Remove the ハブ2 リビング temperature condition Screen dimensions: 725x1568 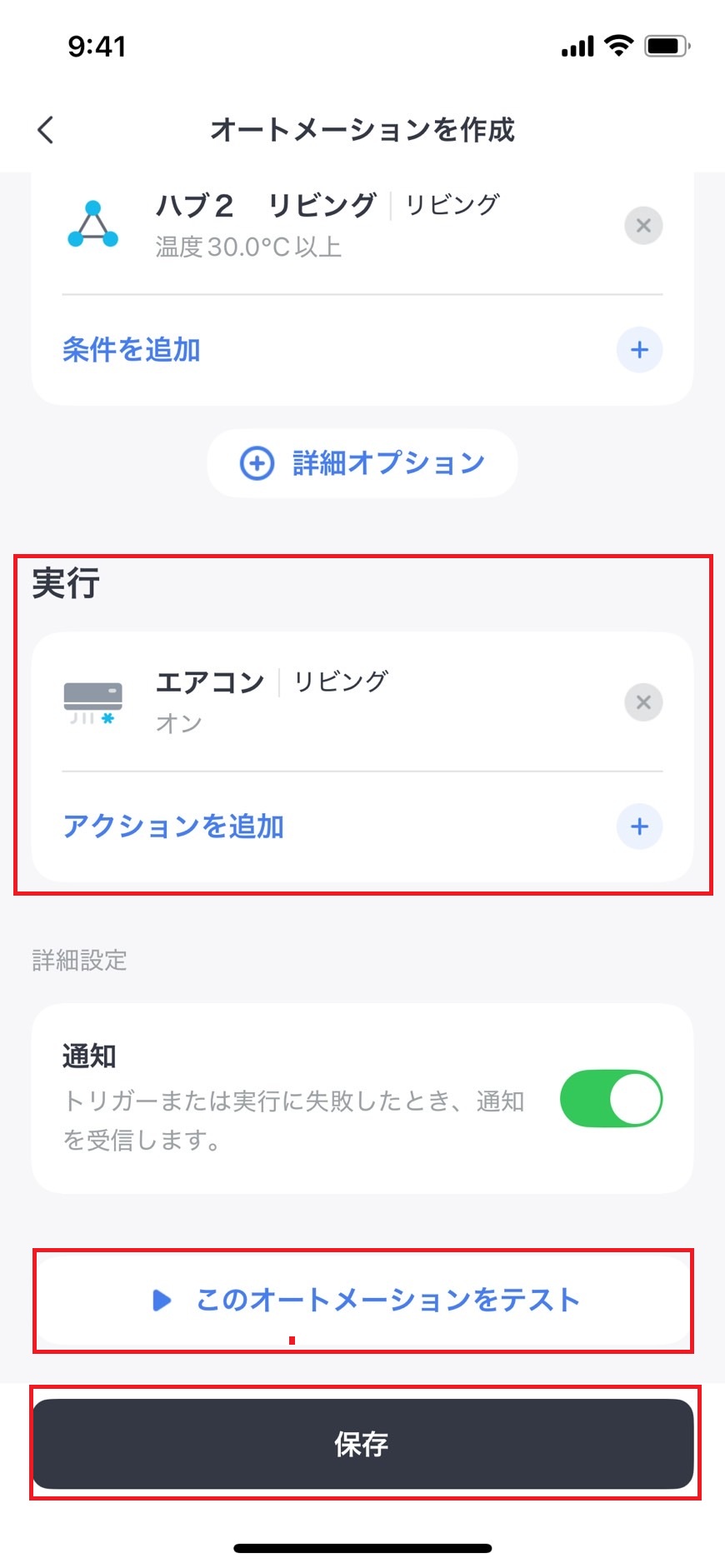pos(642,226)
